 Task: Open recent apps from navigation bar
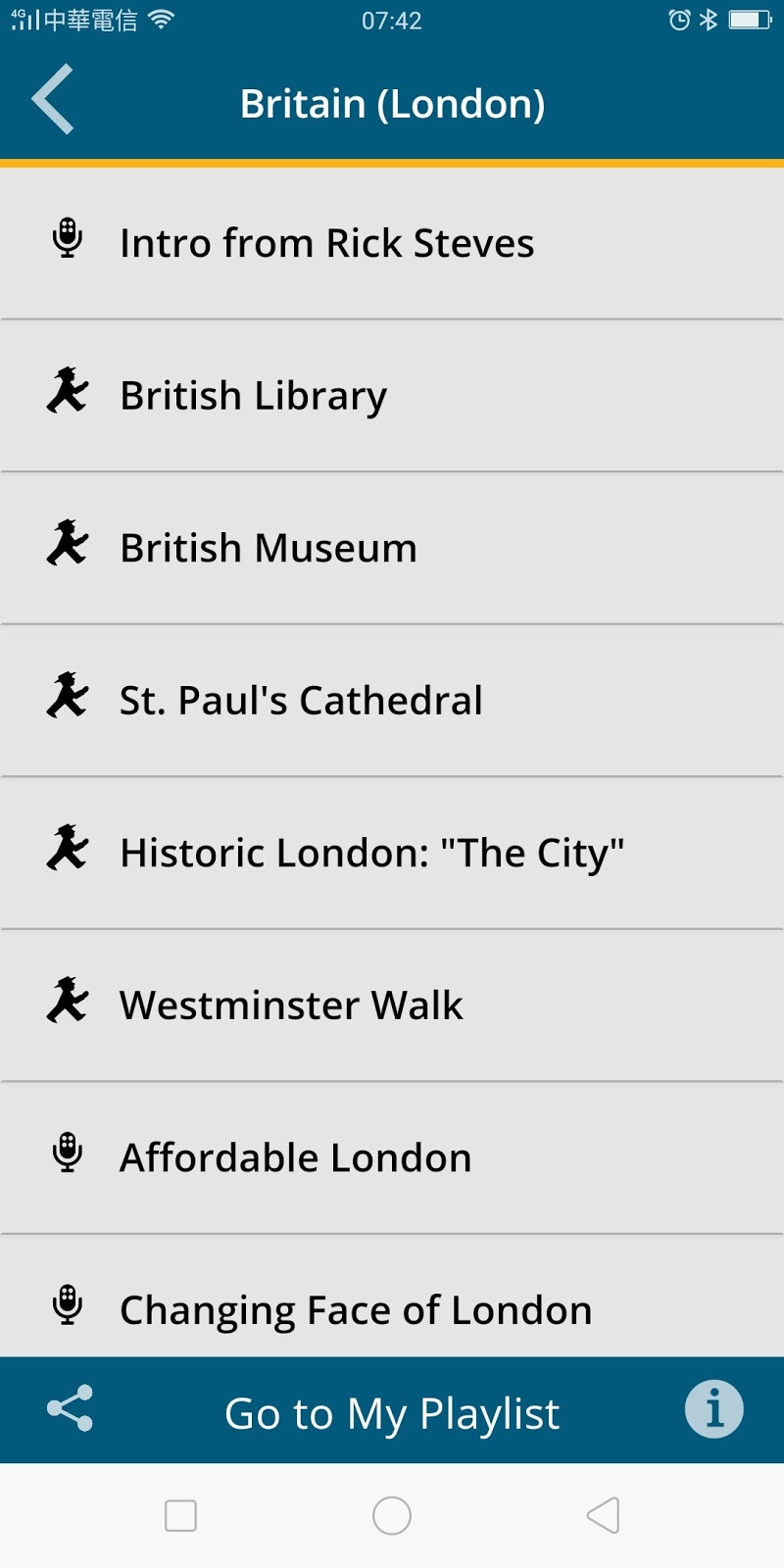[180, 1515]
